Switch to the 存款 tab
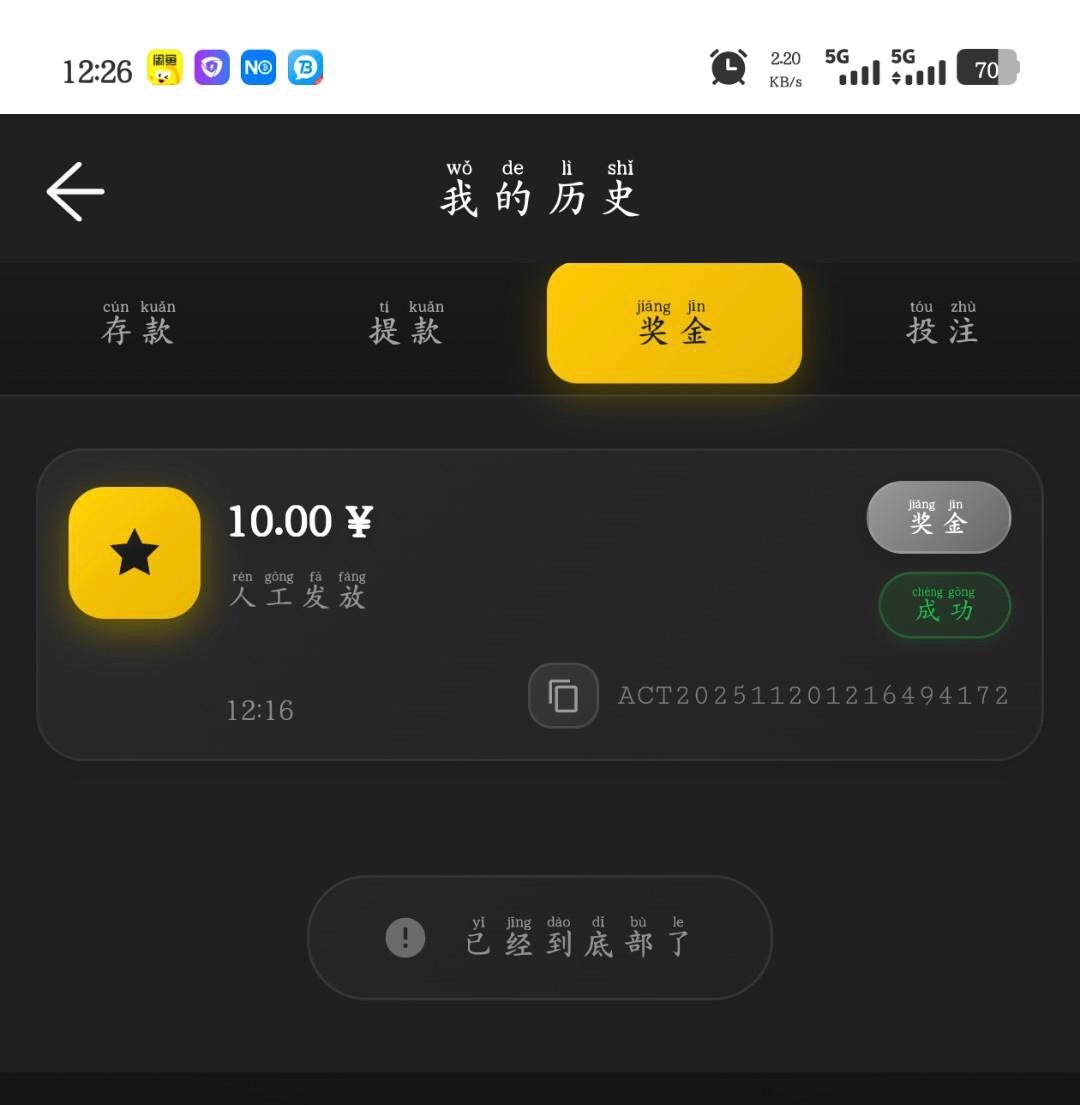 point(138,324)
